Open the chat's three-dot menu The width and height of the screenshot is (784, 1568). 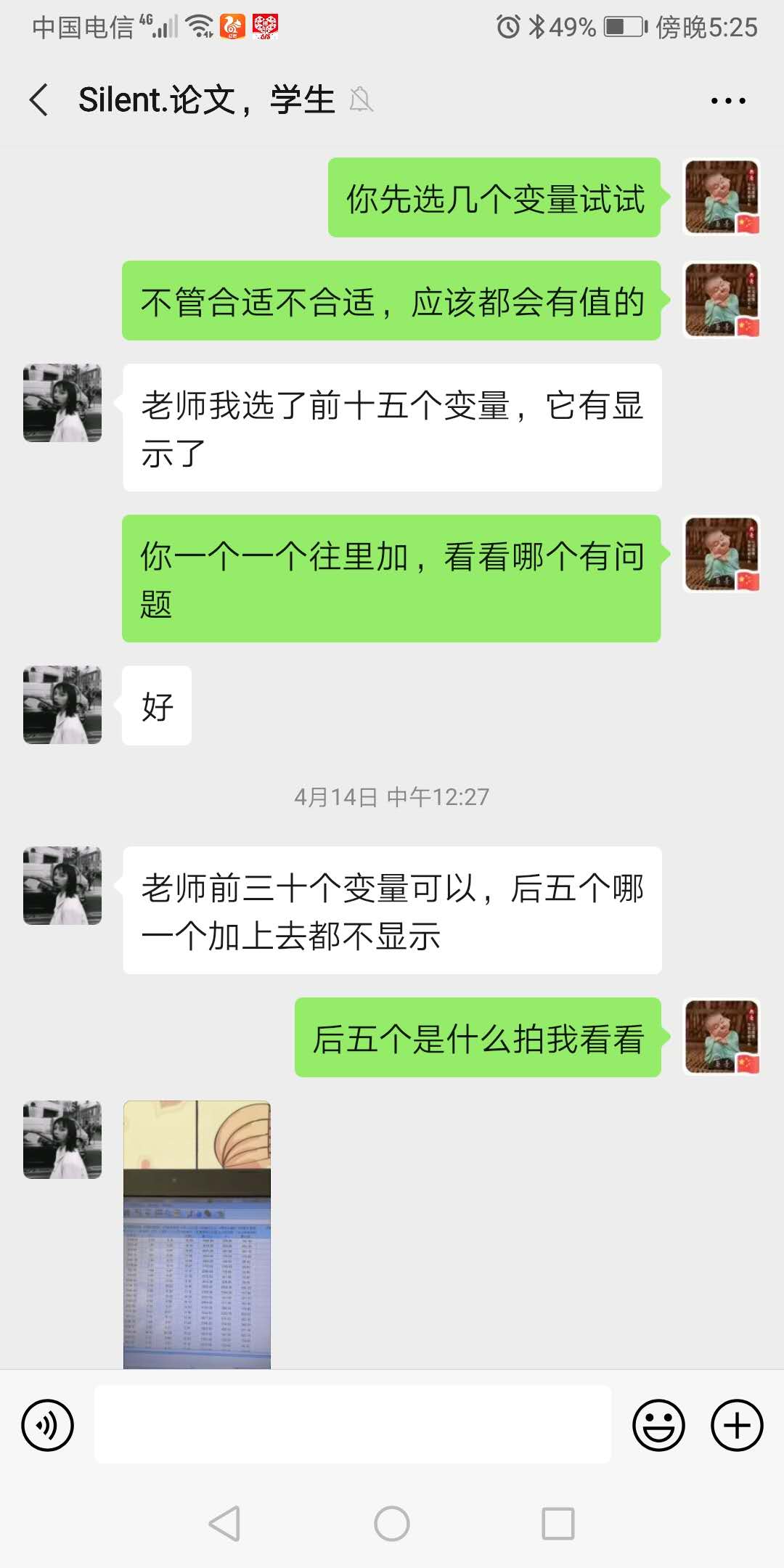(728, 101)
